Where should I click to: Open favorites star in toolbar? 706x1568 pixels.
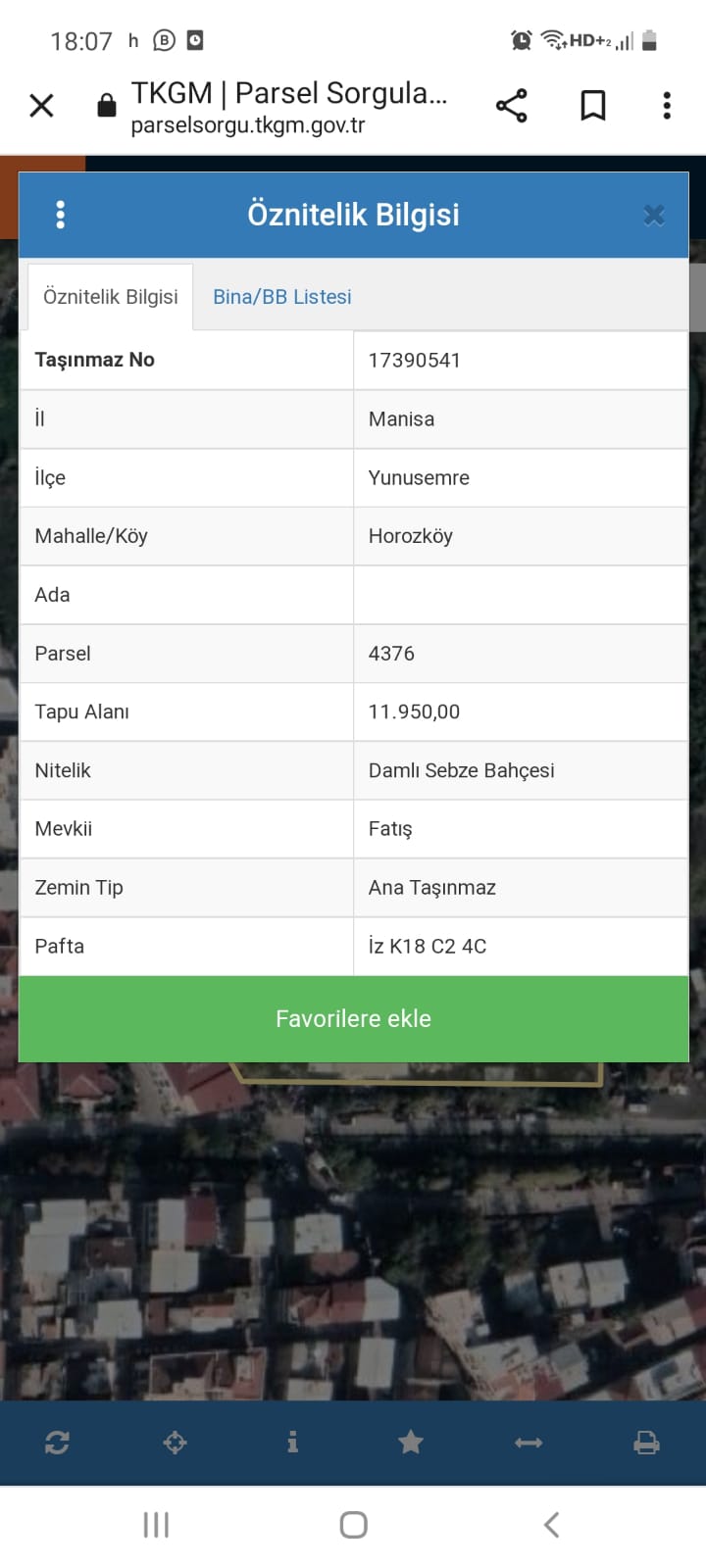pos(411,1443)
